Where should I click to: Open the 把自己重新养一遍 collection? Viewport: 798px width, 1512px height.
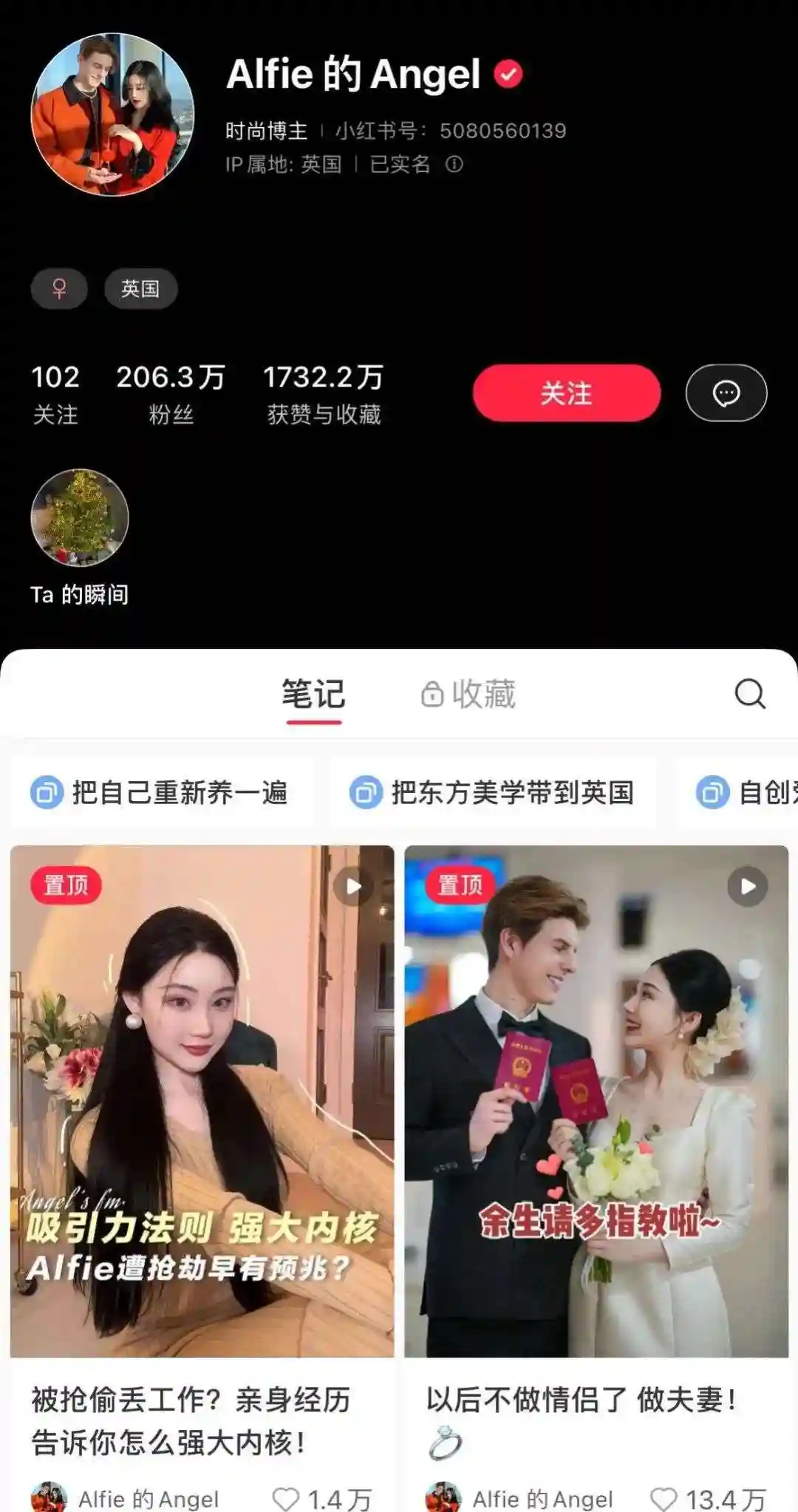coord(161,793)
